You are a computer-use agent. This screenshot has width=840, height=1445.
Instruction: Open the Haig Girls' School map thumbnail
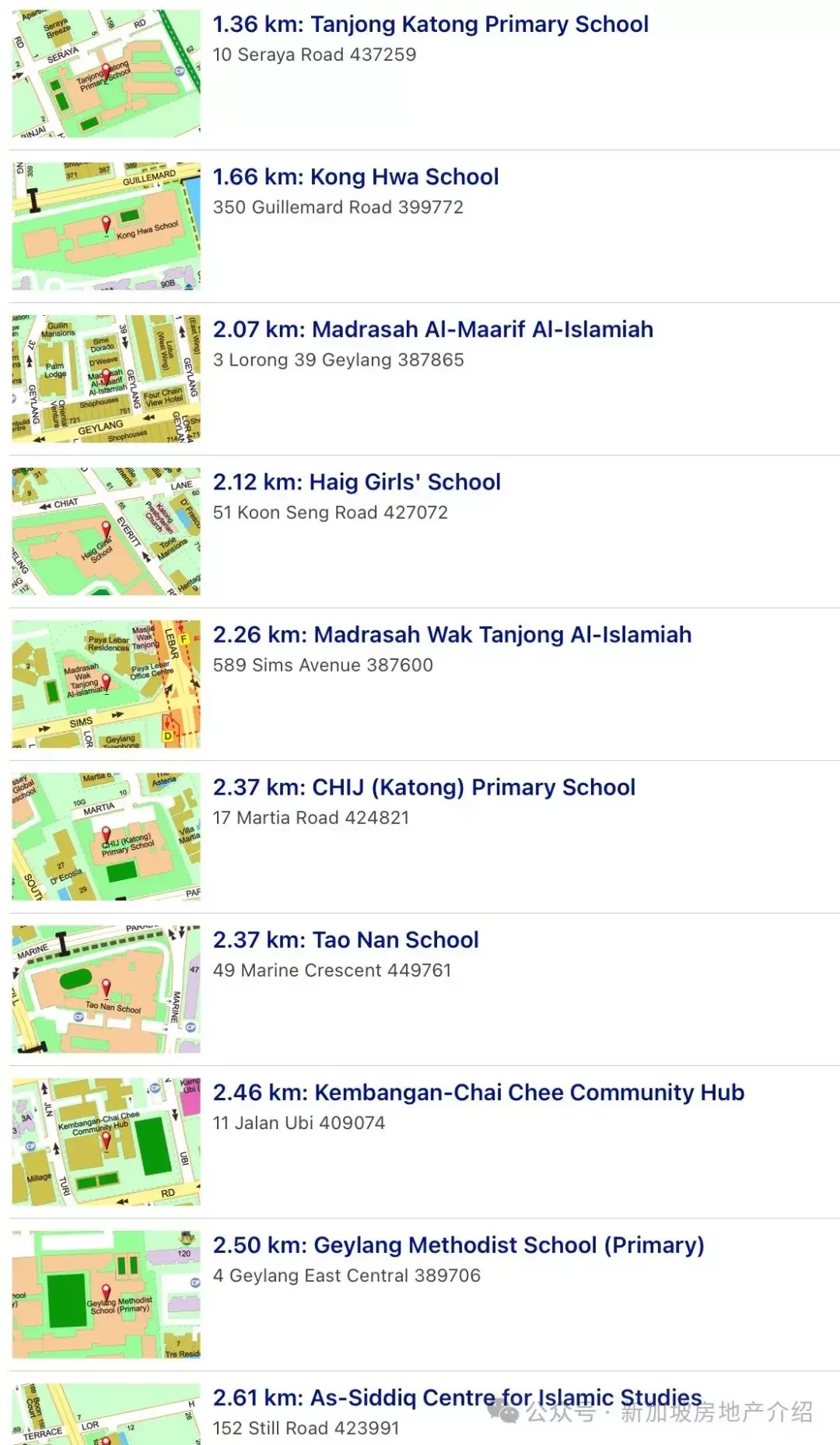tap(107, 531)
